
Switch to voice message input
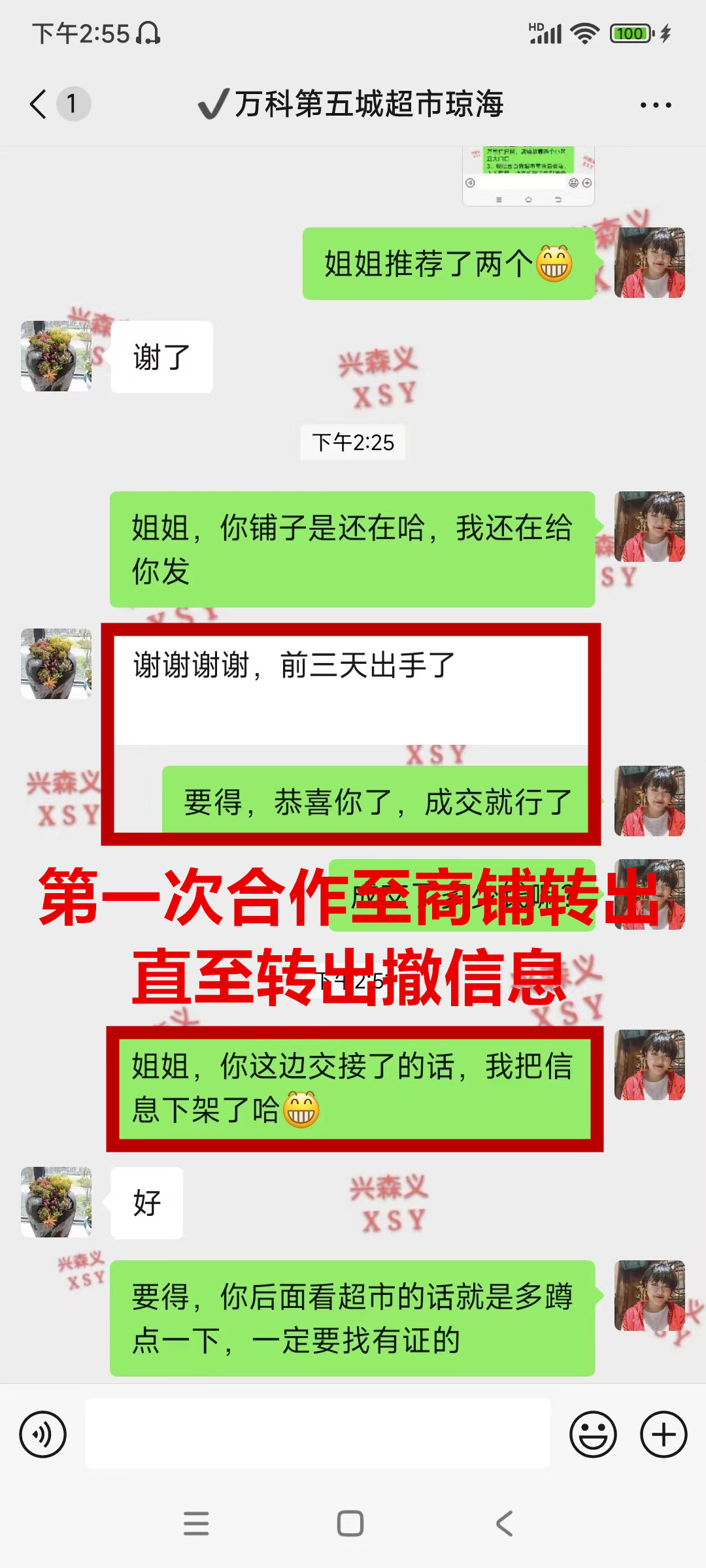(43, 1435)
